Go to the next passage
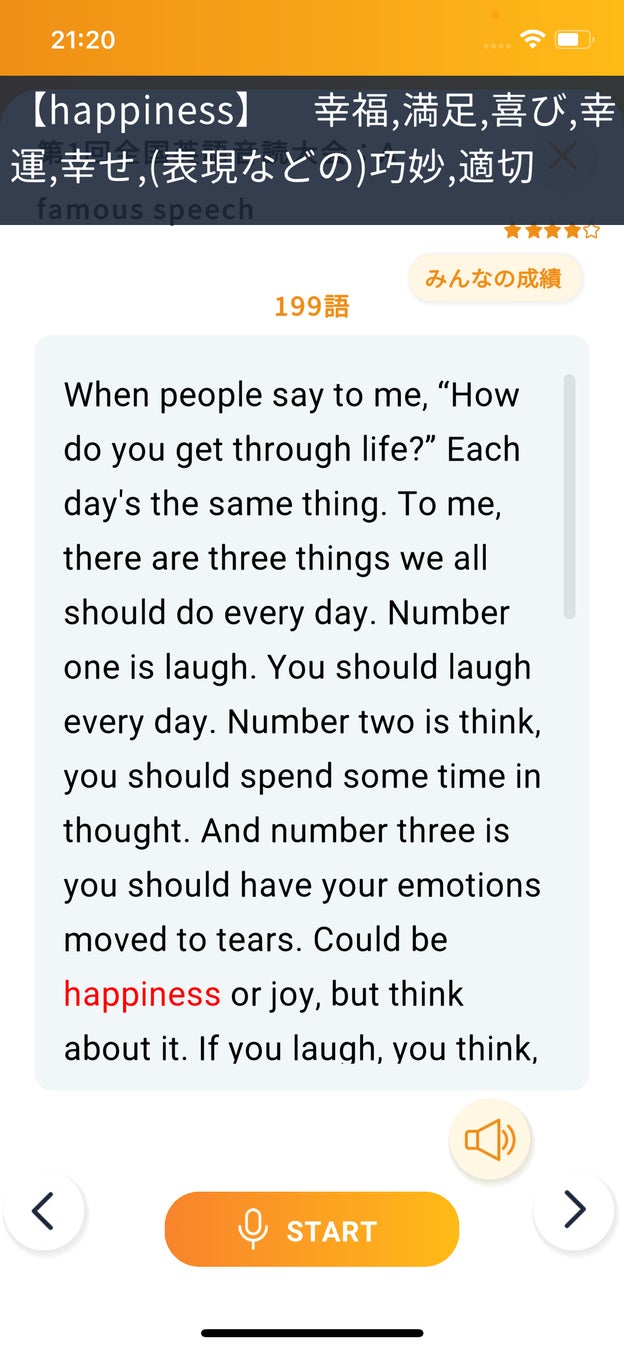The image size is (624, 1350). coord(574,1210)
